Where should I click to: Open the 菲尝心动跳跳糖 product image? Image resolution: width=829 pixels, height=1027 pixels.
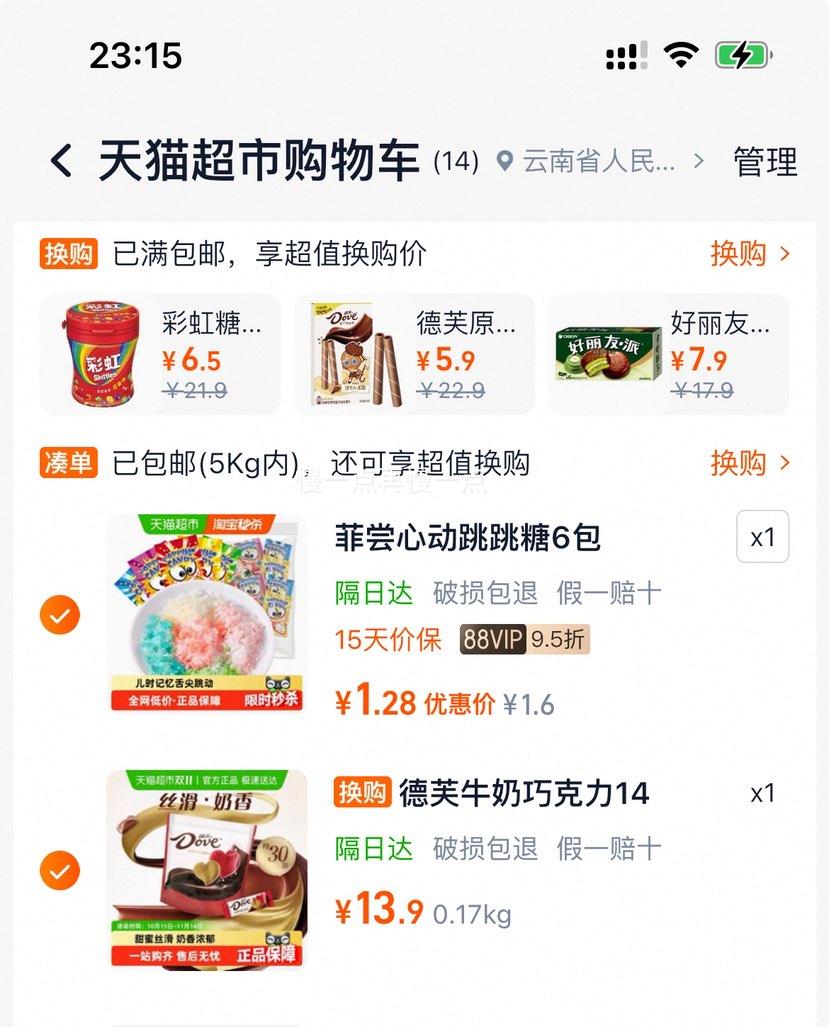pyautogui.click(x=207, y=613)
